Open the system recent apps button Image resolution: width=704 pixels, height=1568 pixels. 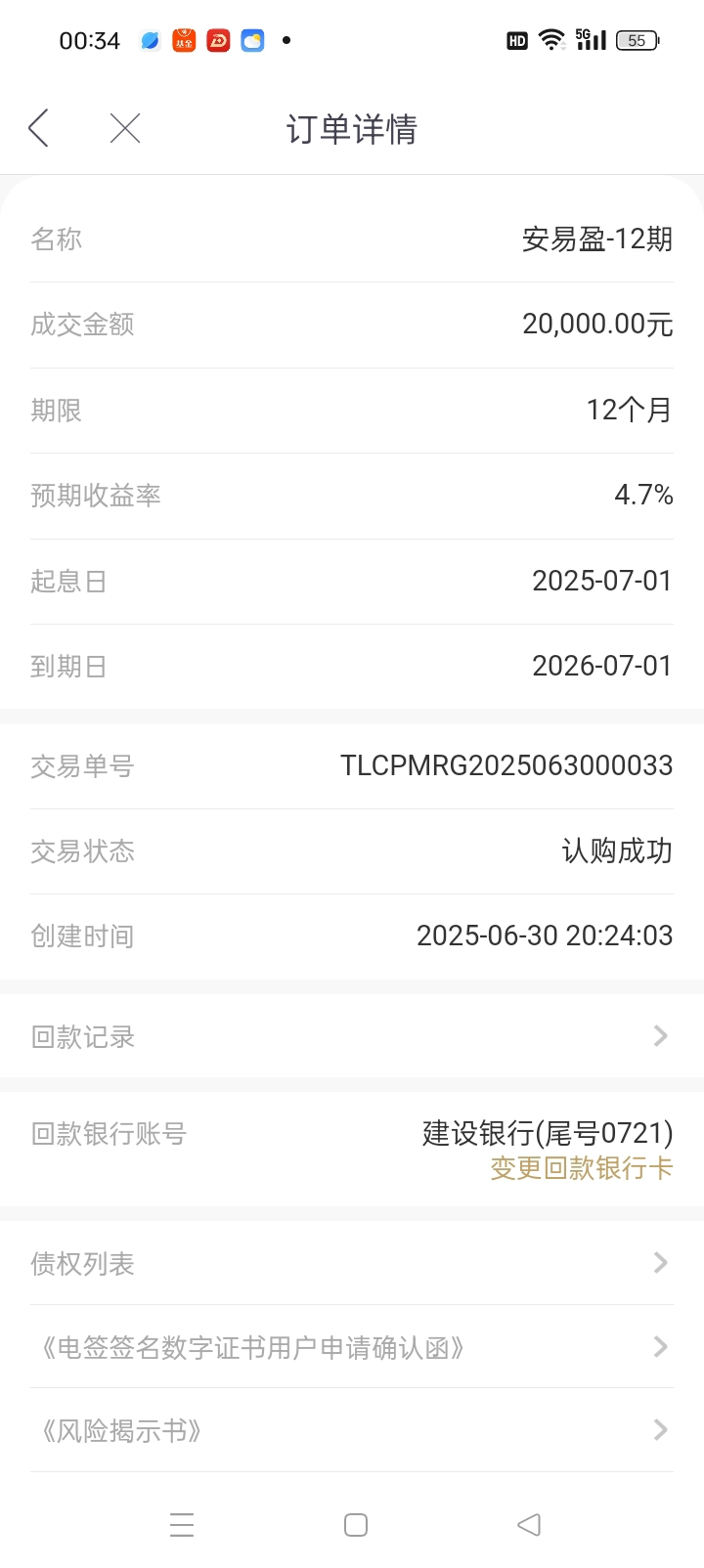pyautogui.click(x=182, y=1525)
